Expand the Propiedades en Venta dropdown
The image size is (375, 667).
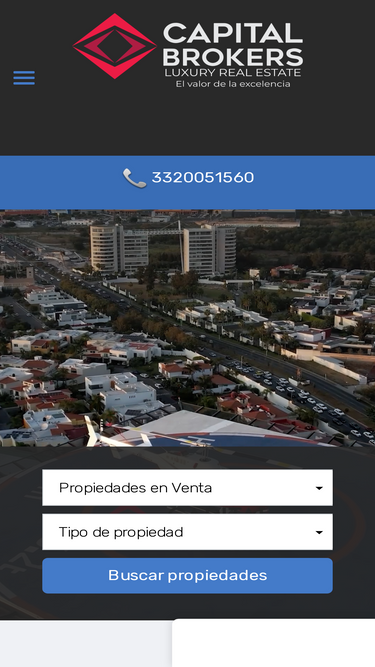click(x=188, y=487)
